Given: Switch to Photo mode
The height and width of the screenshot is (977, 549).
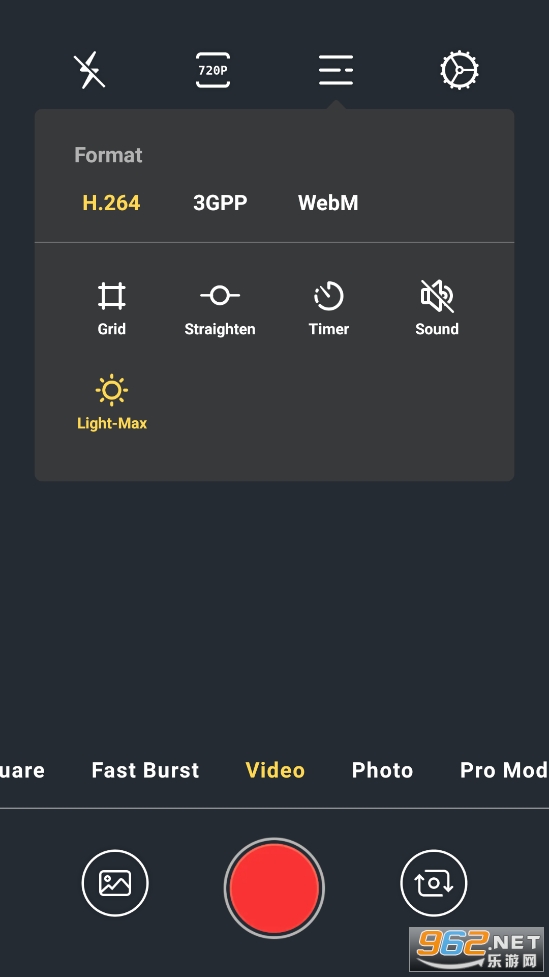Looking at the screenshot, I should coord(382,770).
